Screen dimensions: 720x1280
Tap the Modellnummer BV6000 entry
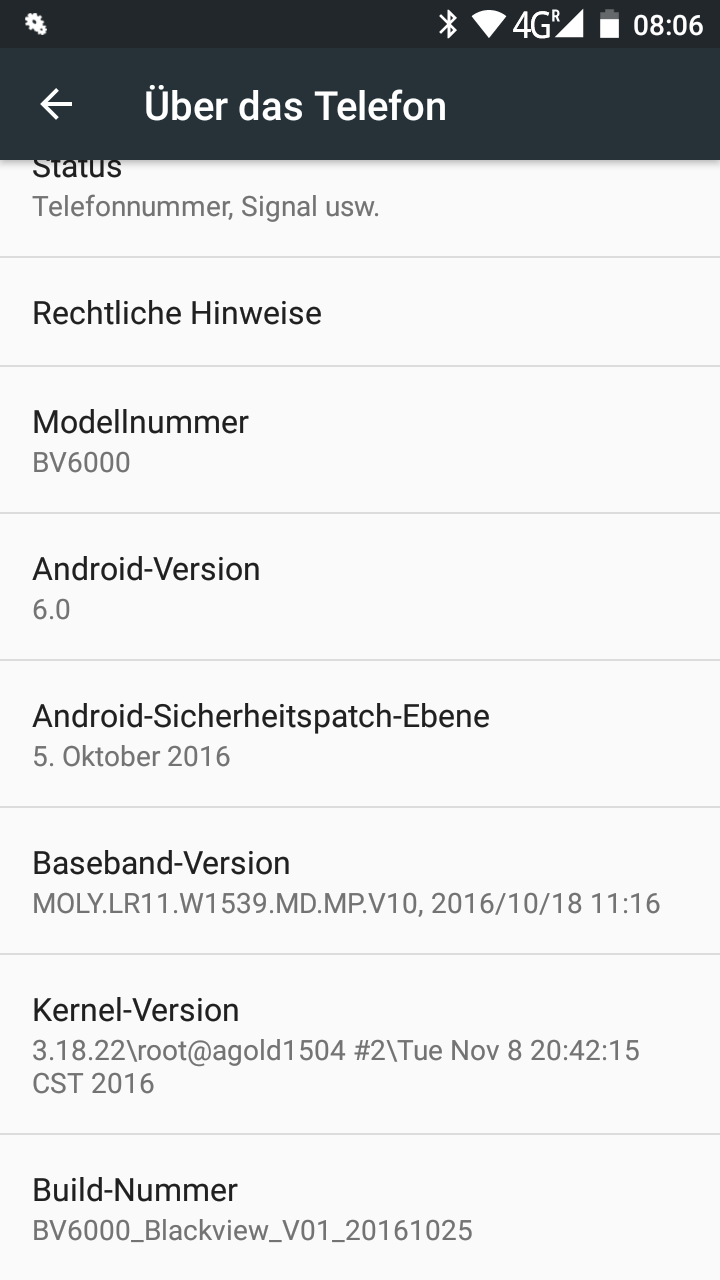pos(360,439)
